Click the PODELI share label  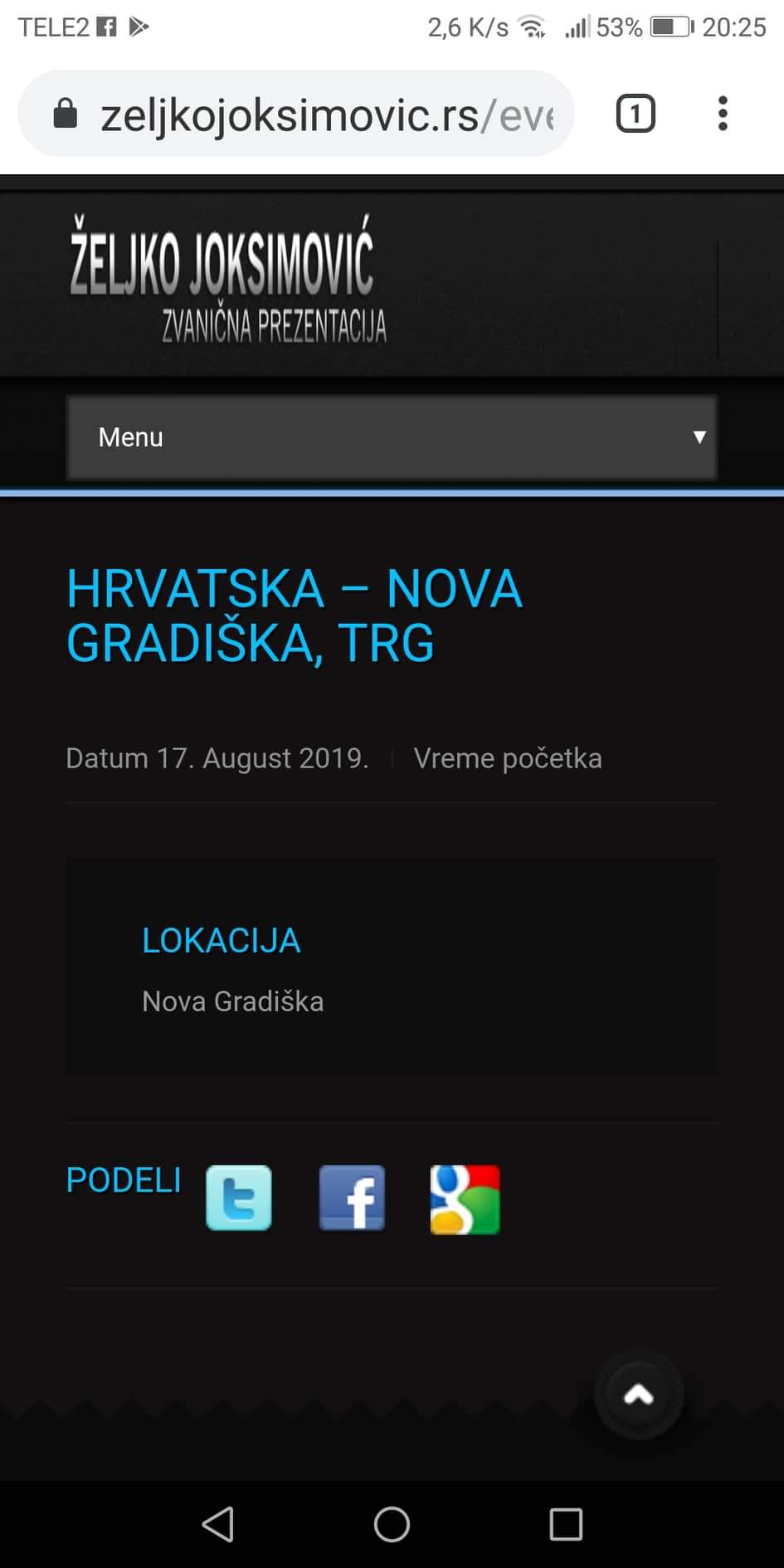tap(123, 1179)
